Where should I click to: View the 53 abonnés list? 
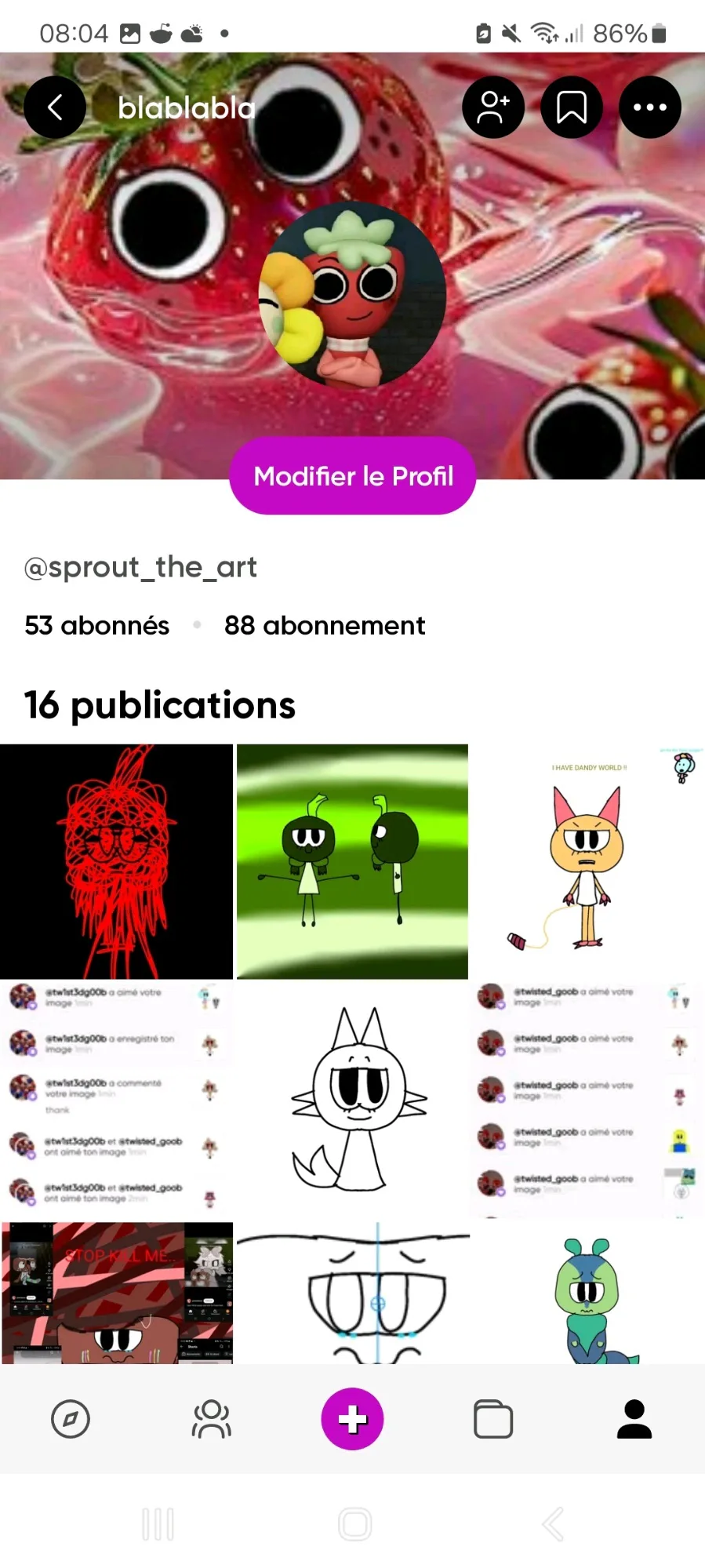[x=96, y=625]
